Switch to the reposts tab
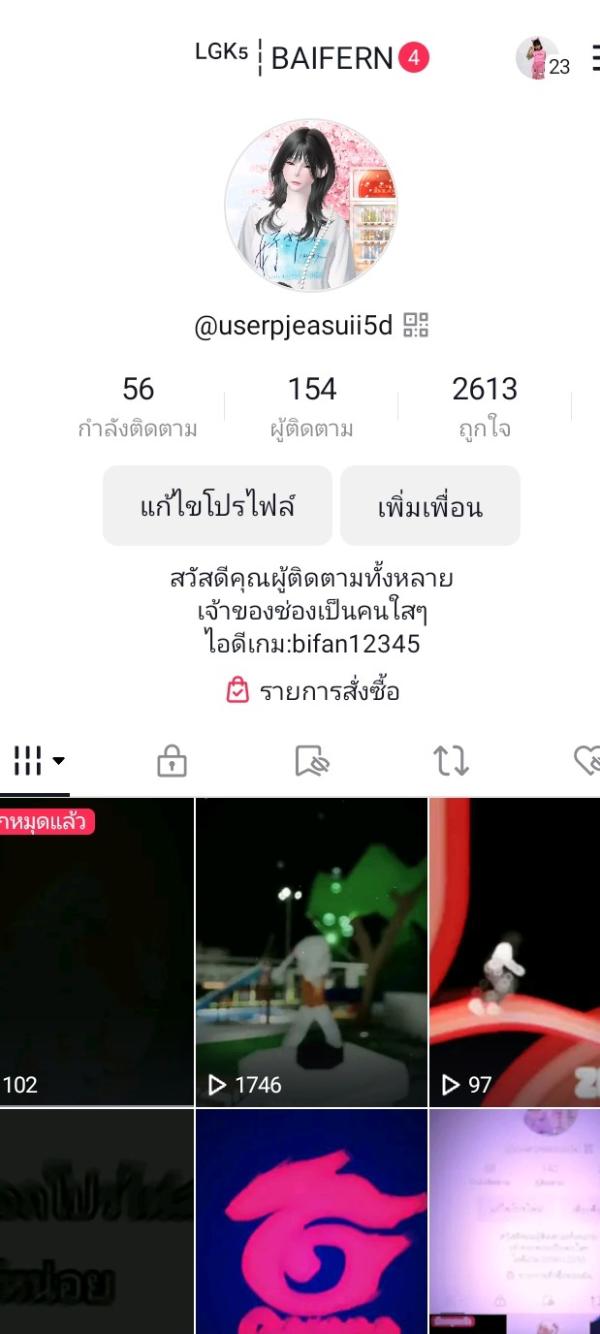Image resolution: width=600 pixels, height=1334 pixels. [x=451, y=762]
